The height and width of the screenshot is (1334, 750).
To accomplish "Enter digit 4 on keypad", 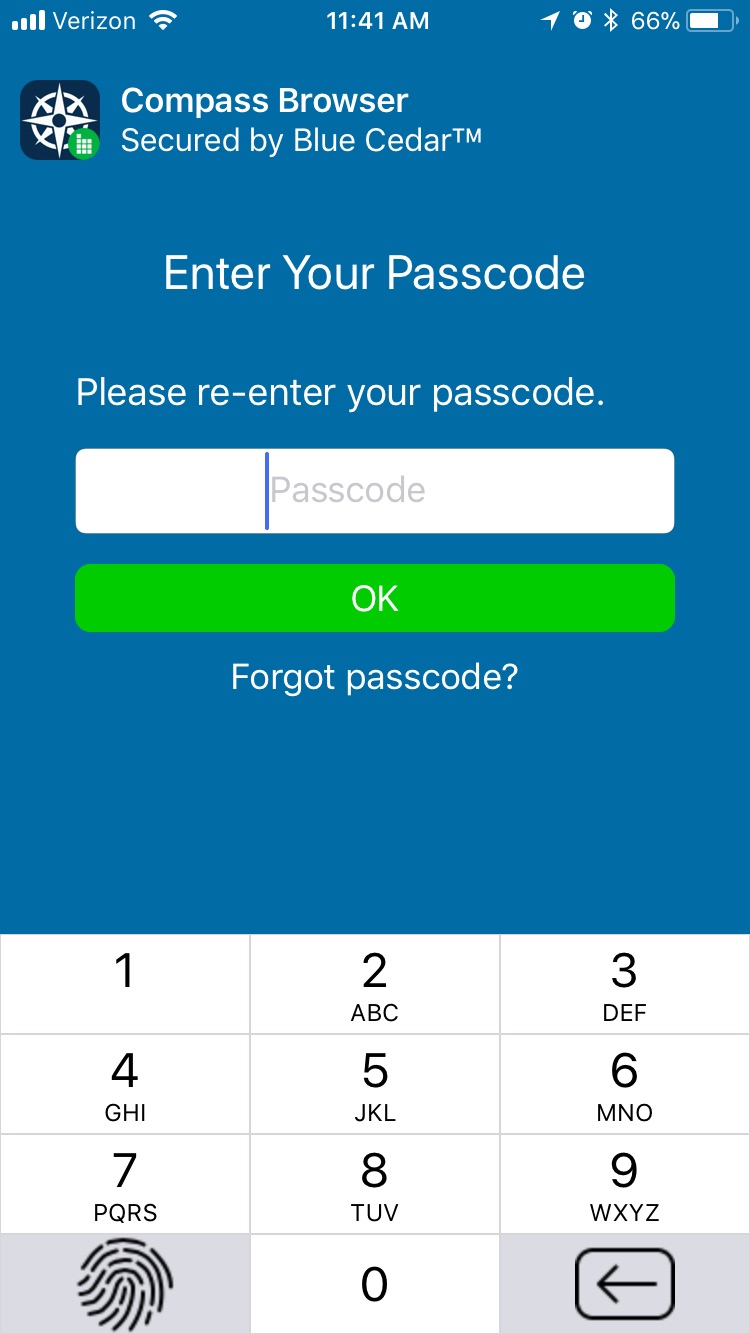I will (125, 1084).
